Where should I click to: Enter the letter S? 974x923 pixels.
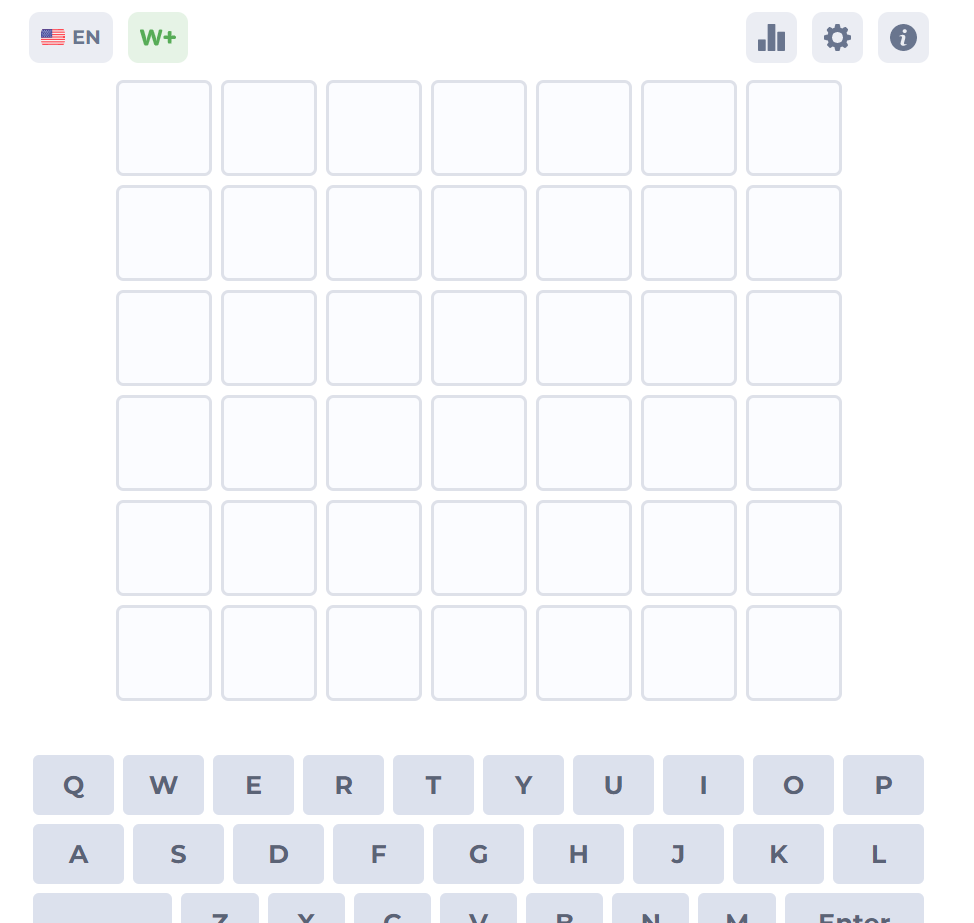178,854
